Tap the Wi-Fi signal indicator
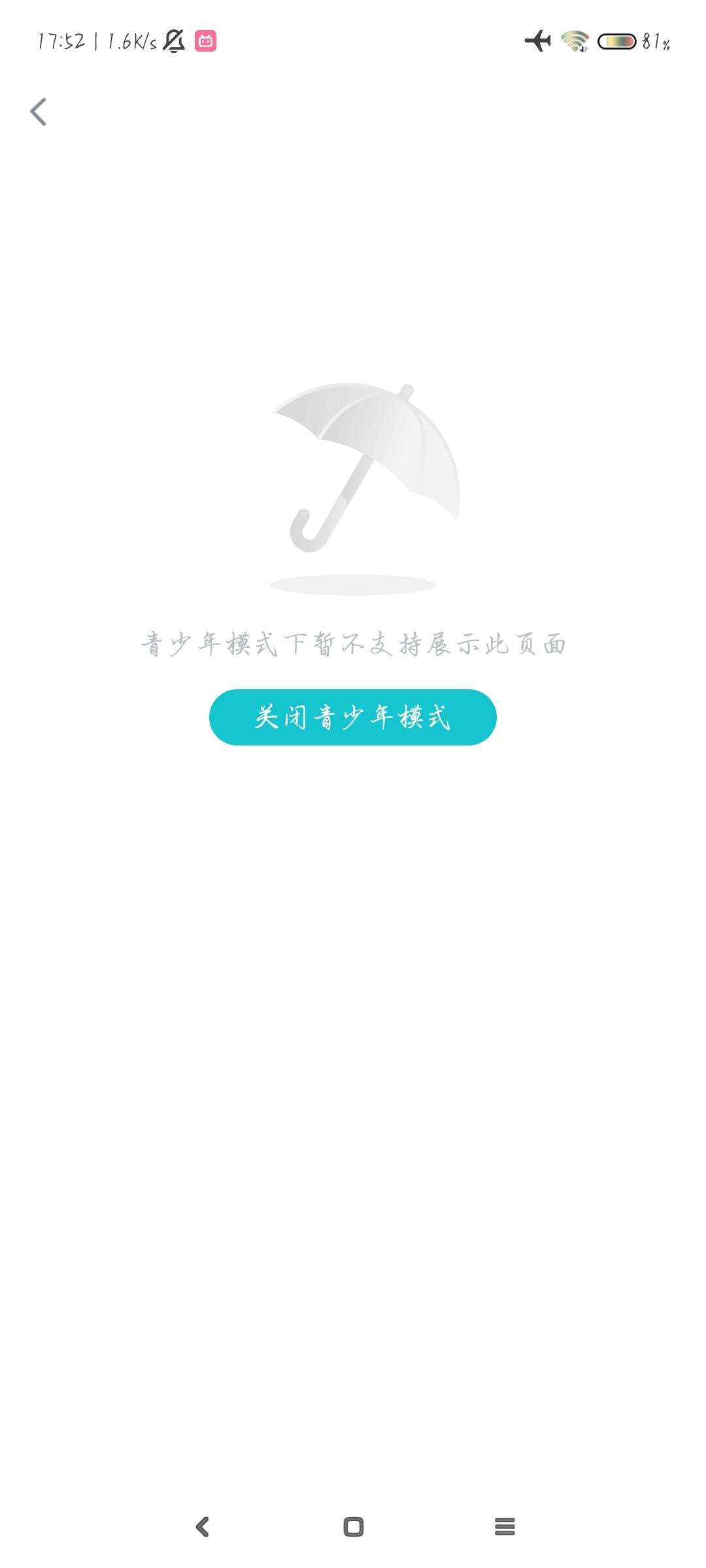This screenshot has width=706, height=1568. [574, 41]
